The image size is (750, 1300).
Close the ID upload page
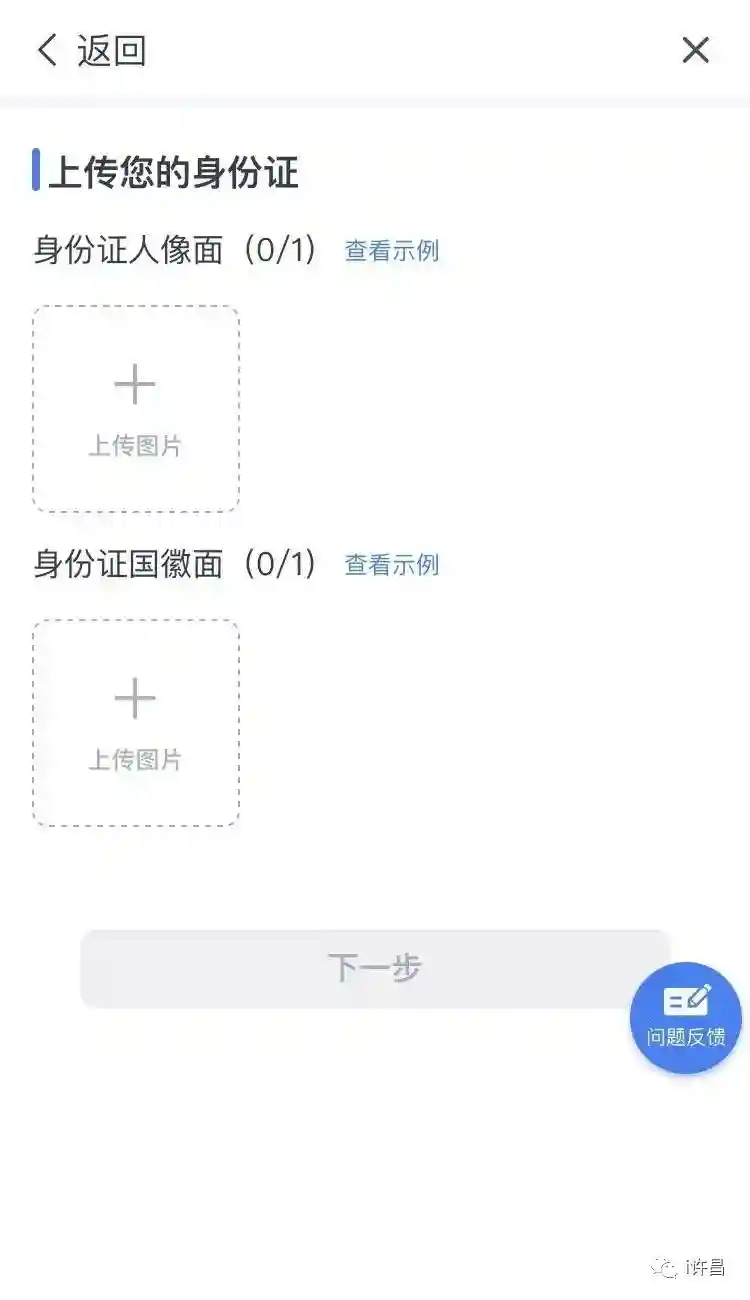(695, 50)
